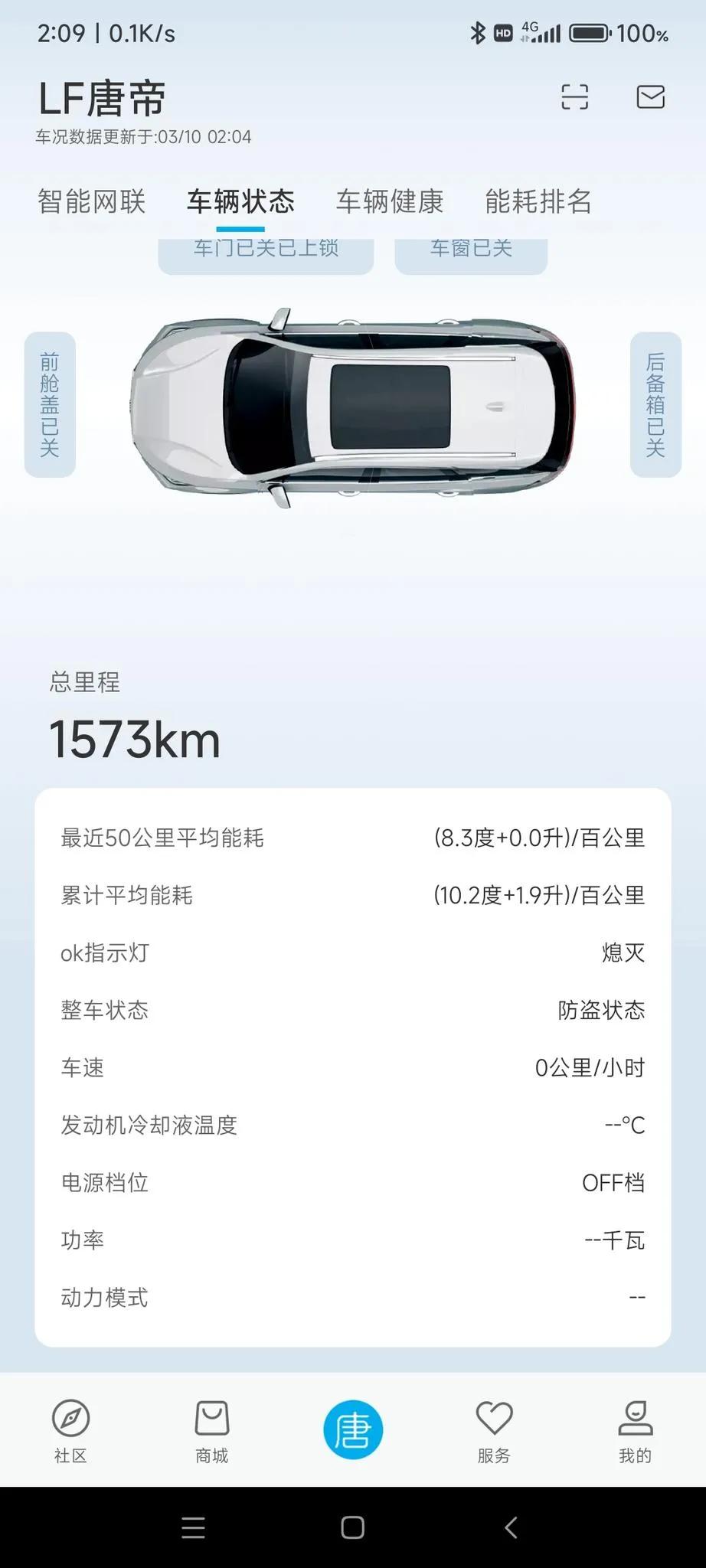The width and height of the screenshot is (706, 1568).
Task: Switch to the 我的 profile tab
Action: (x=635, y=1431)
